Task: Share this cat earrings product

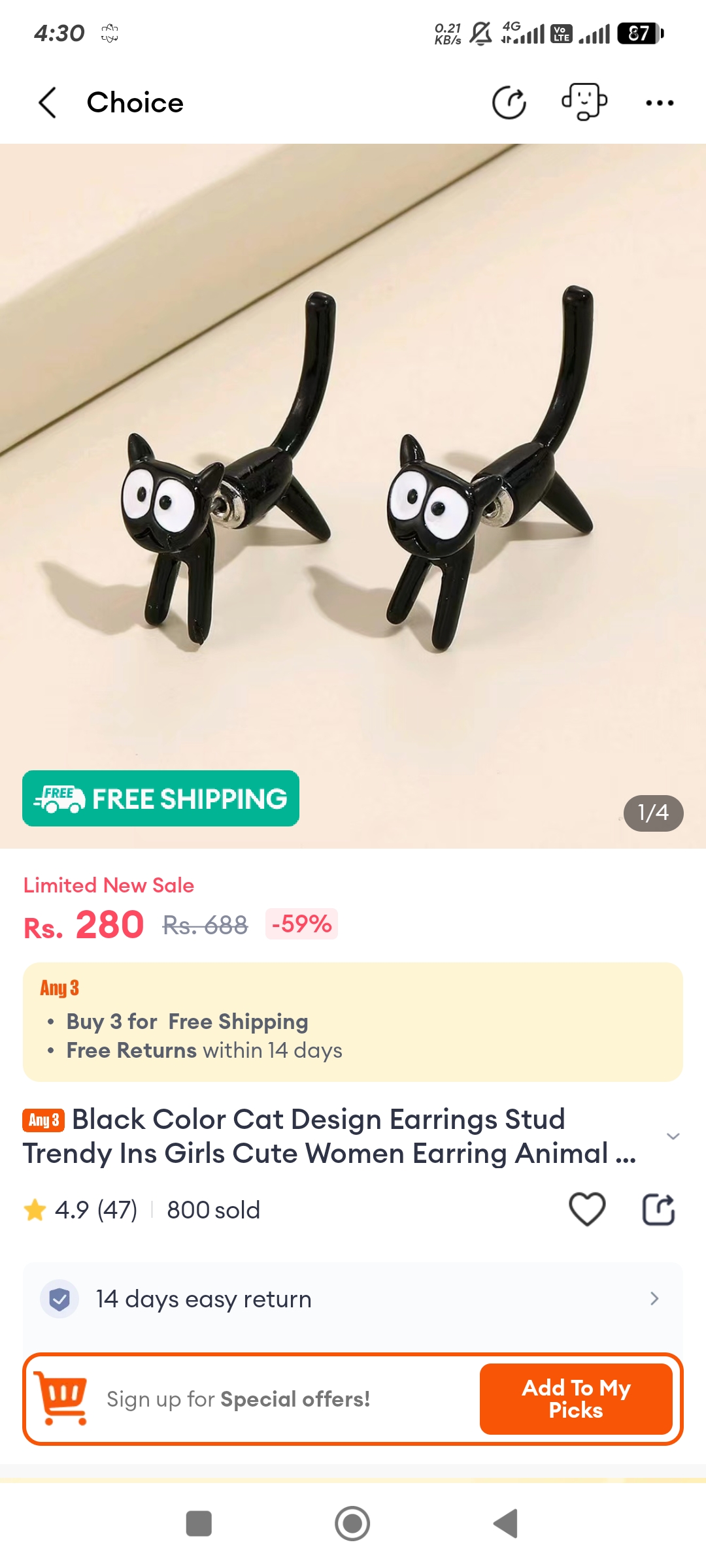Action: [x=658, y=1209]
